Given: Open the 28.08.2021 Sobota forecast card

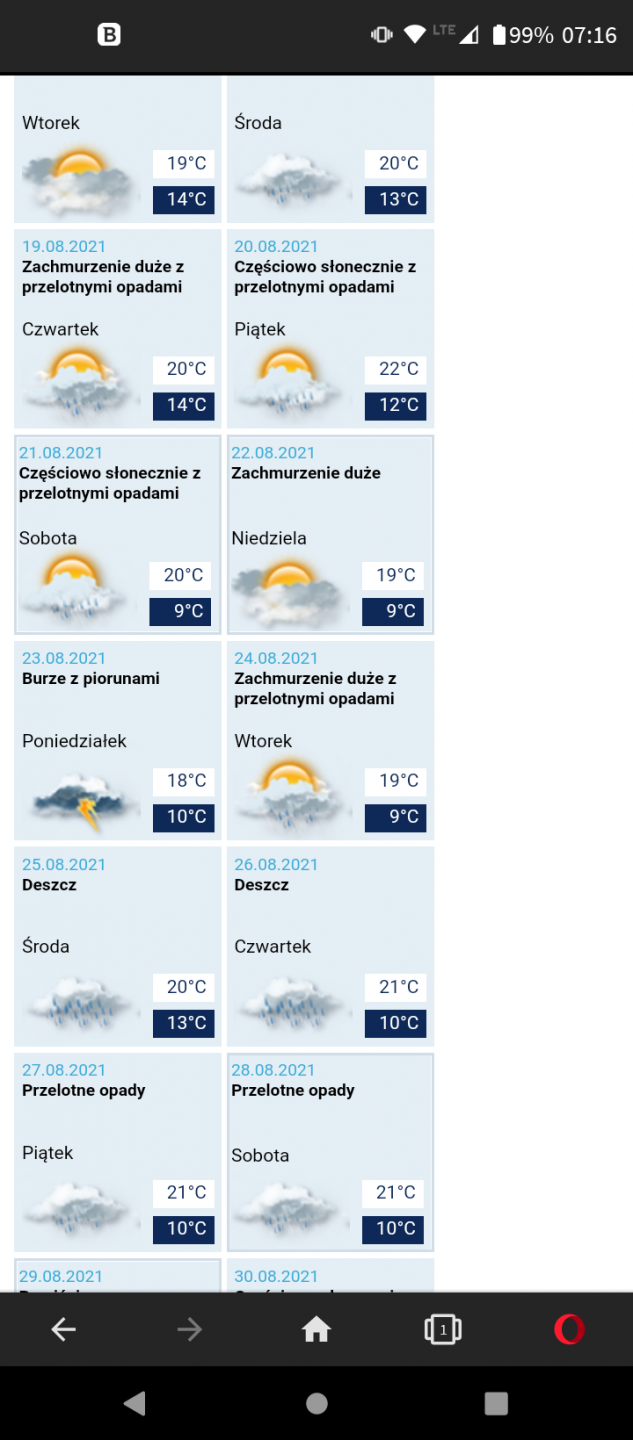Looking at the screenshot, I should pos(330,1152).
